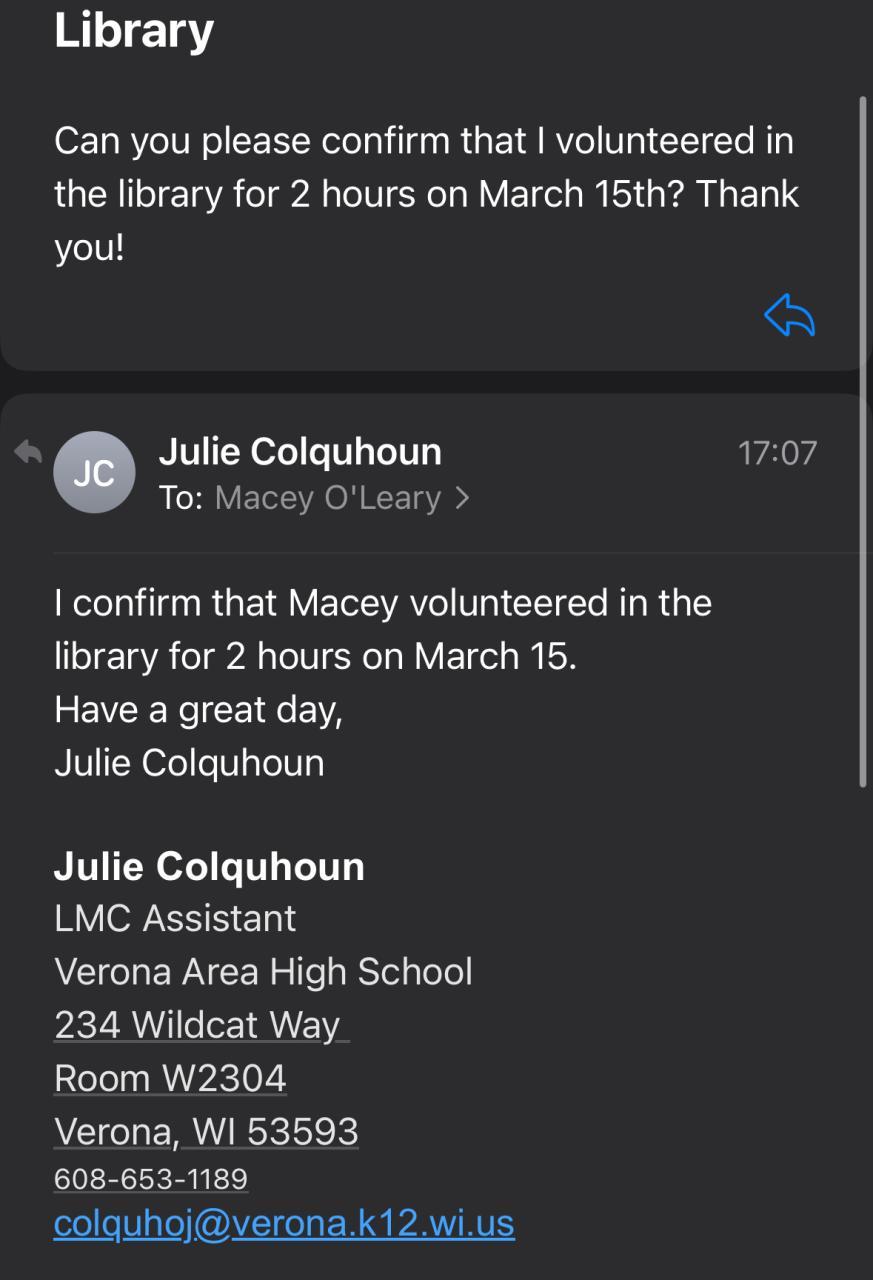Viewport: 873px width, 1280px height.
Task: Tap the blue reply arrow icon
Action: (789, 318)
